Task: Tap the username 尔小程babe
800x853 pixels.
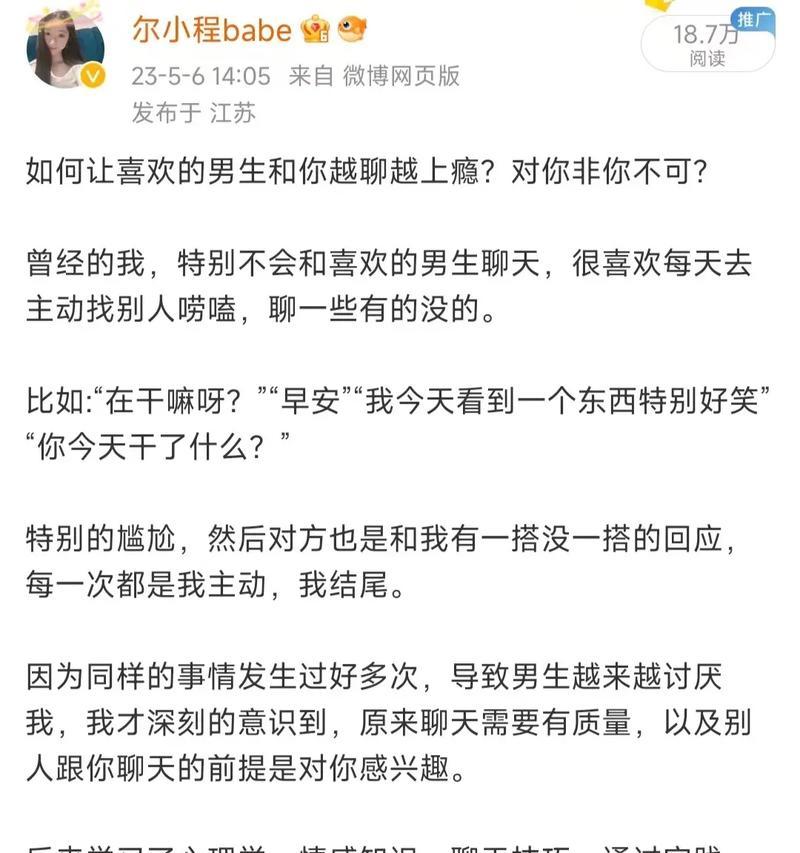Action: pos(212,29)
